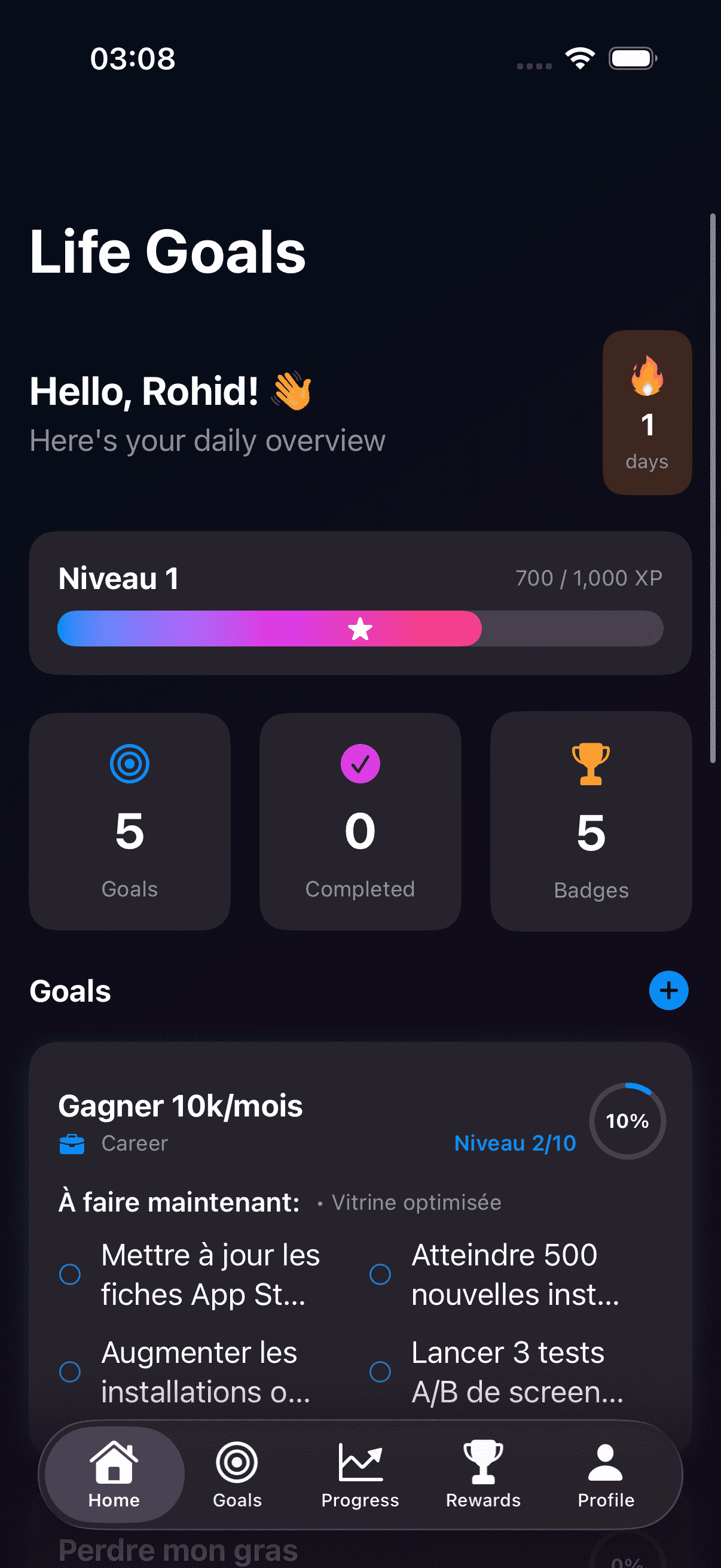
Task: Mark Atteindre 500 nouvelles inst... as done
Action: pyautogui.click(x=380, y=1274)
